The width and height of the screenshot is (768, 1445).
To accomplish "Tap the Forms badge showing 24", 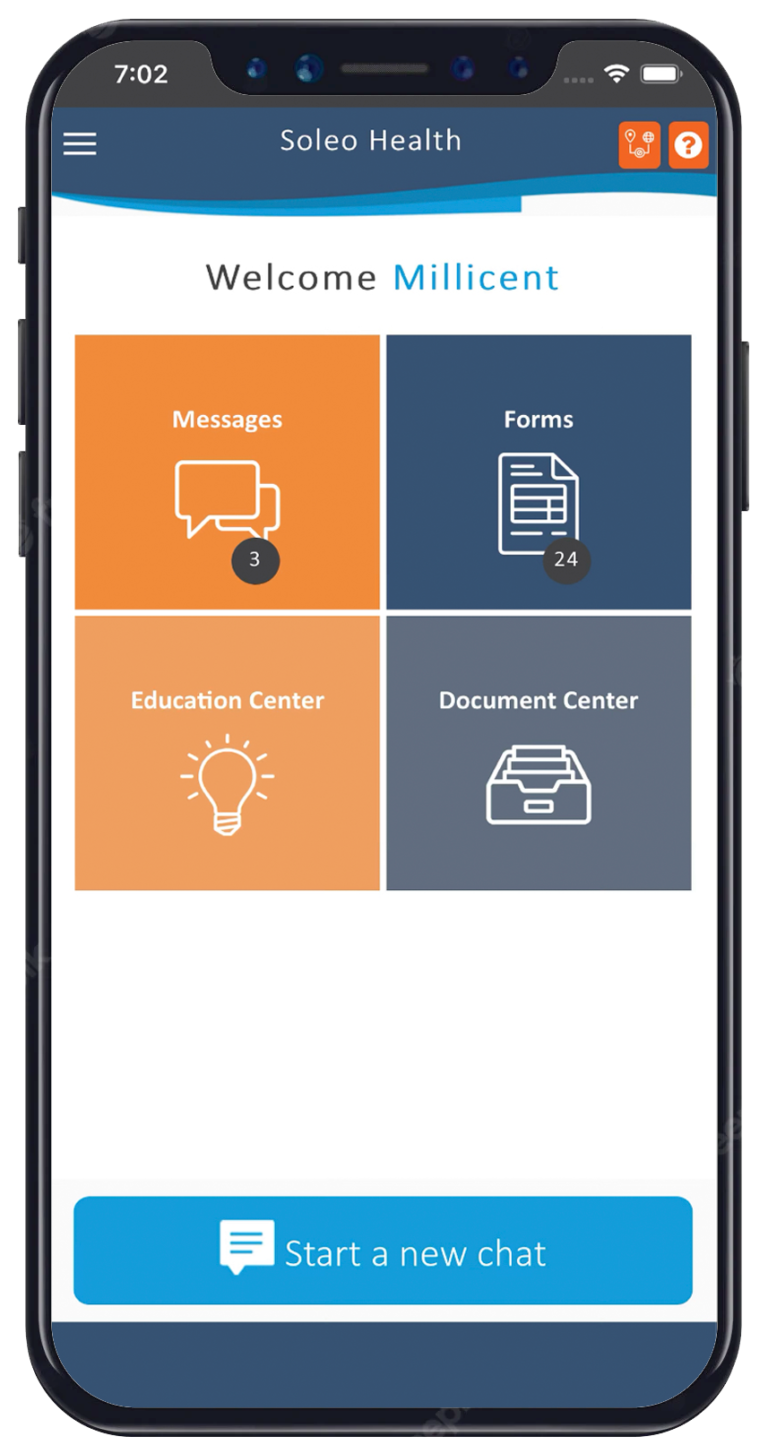I will coord(566,559).
